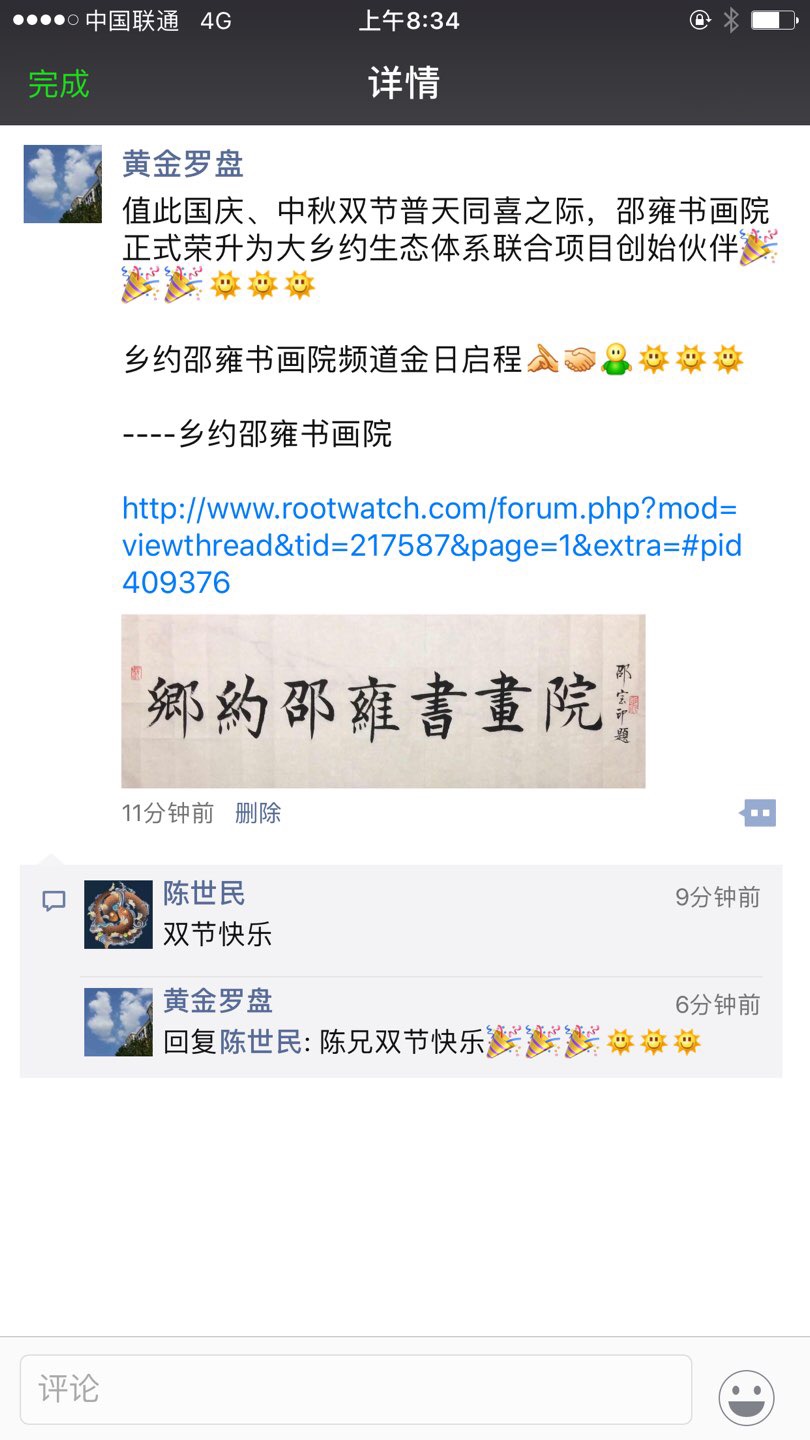View the calligraphy image in the post
Image resolution: width=810 pixels, height=1440 pixels.
(x=383, y=702)
